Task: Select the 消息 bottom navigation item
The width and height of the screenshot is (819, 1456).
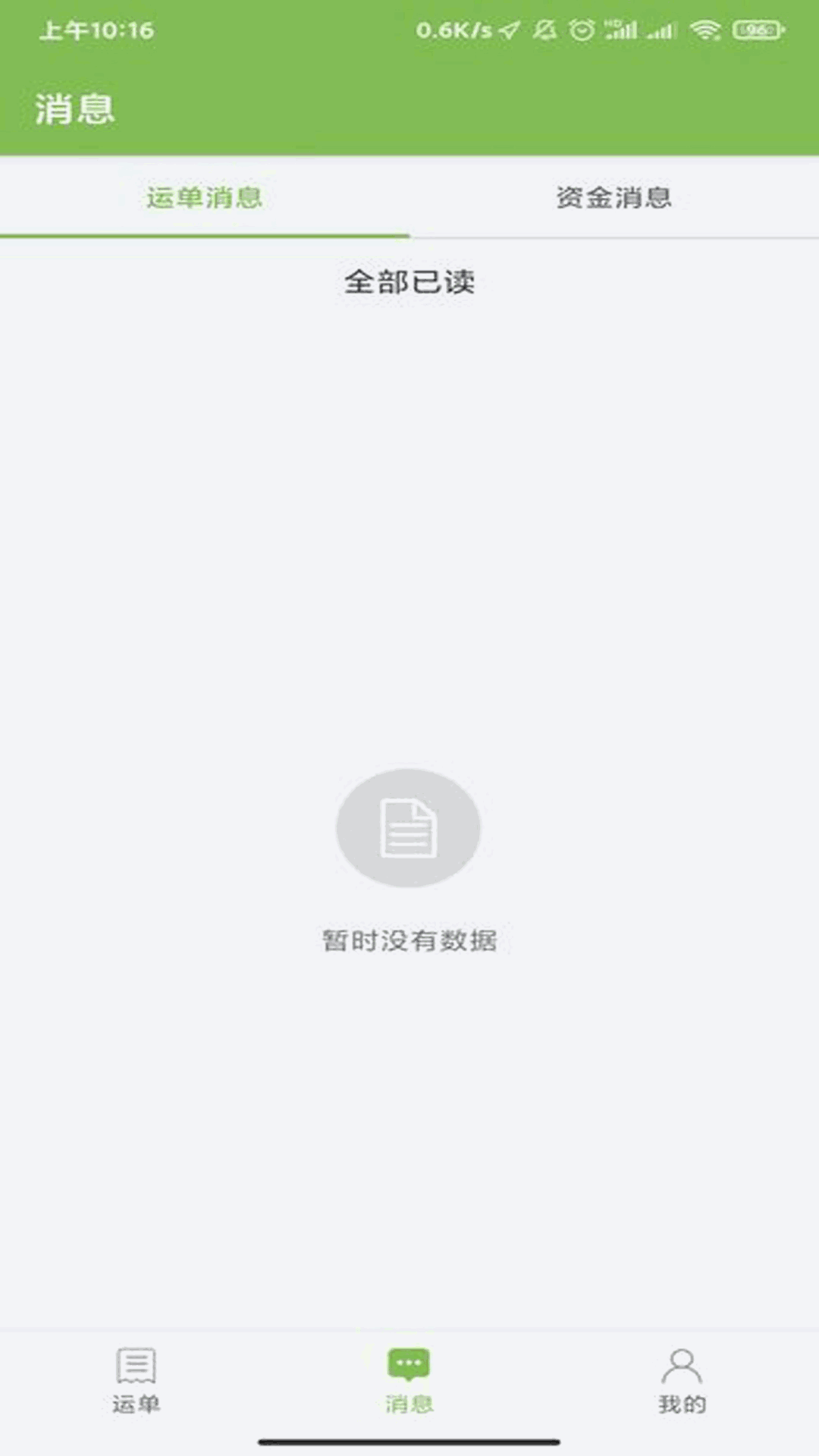Action: [409, 1380]
